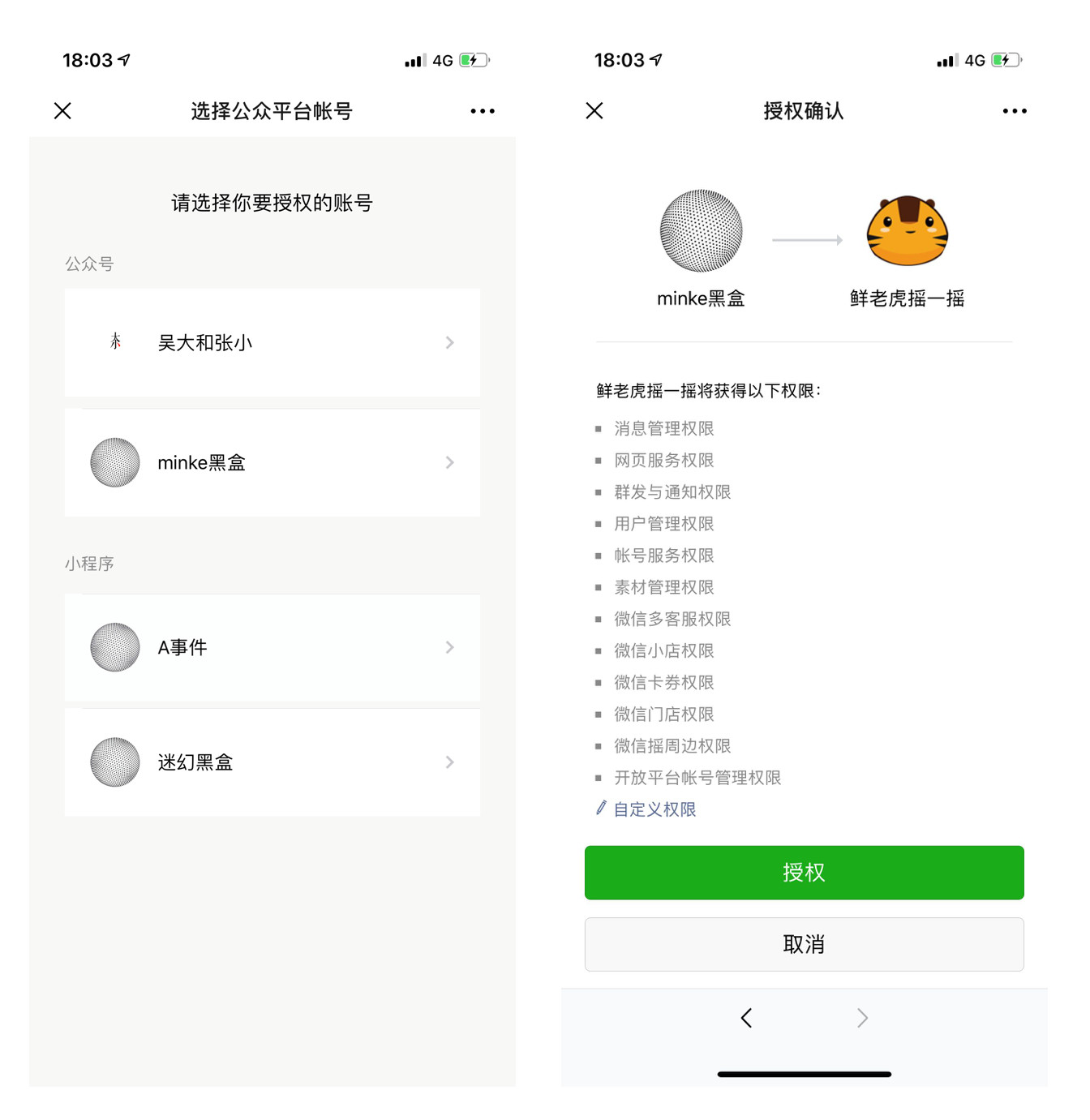Go back using browser back arrow
1090x1120 pixels.
[746, 1018]
